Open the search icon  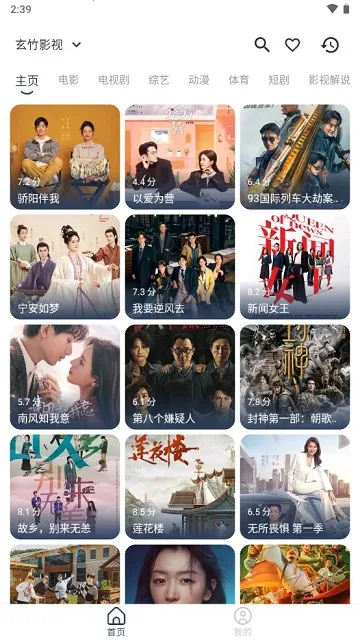262,44
